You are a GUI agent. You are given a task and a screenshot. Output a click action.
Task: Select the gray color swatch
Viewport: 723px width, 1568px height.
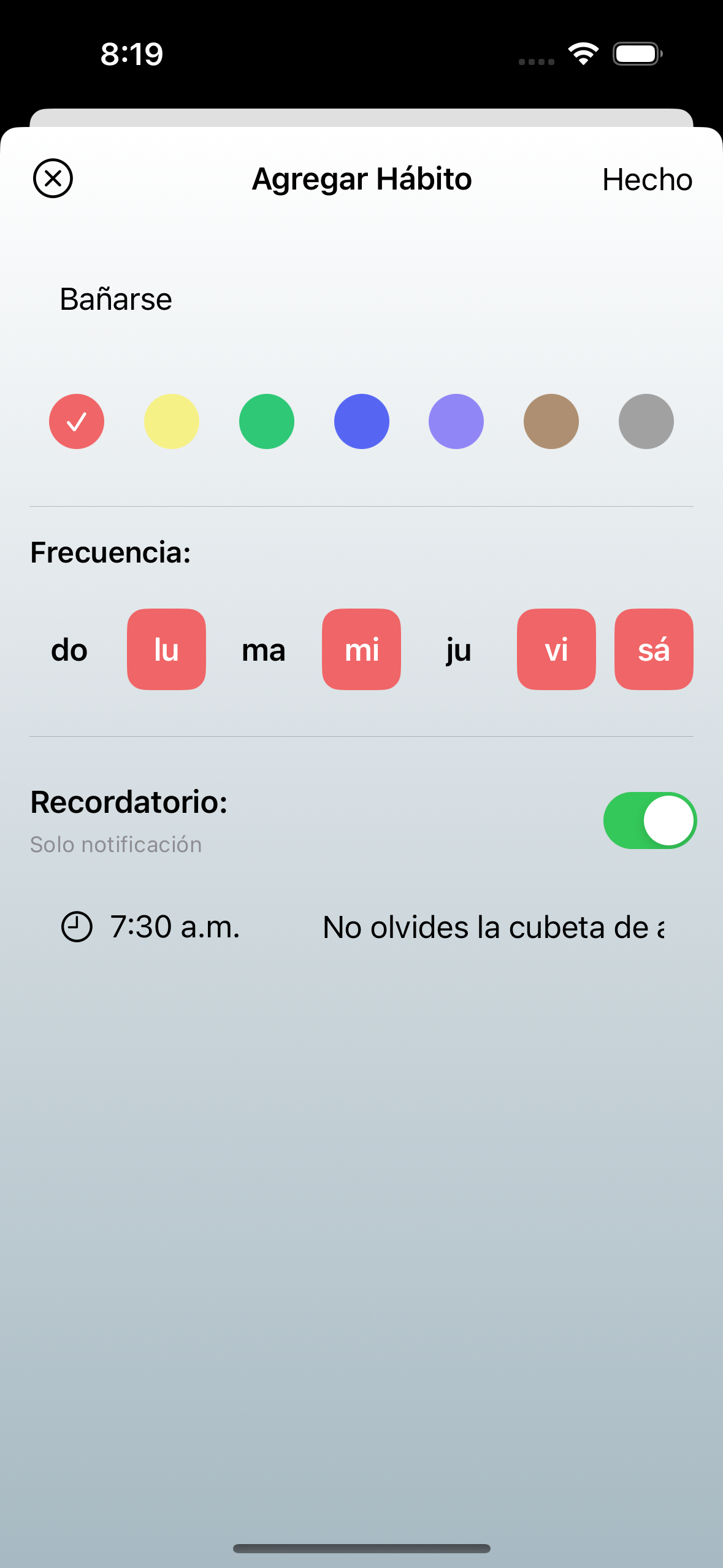(x=646, y=421)
